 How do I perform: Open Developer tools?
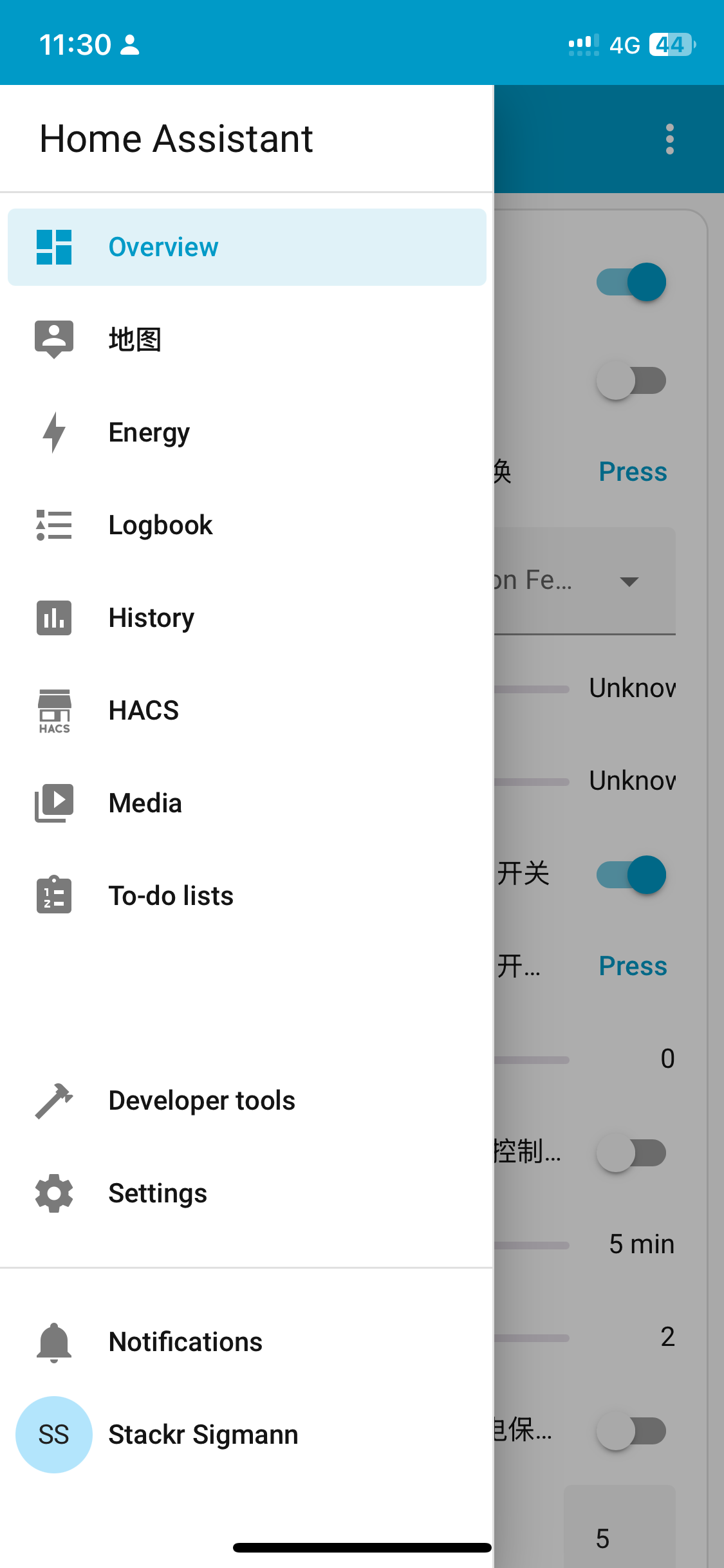coord(246,1101)
